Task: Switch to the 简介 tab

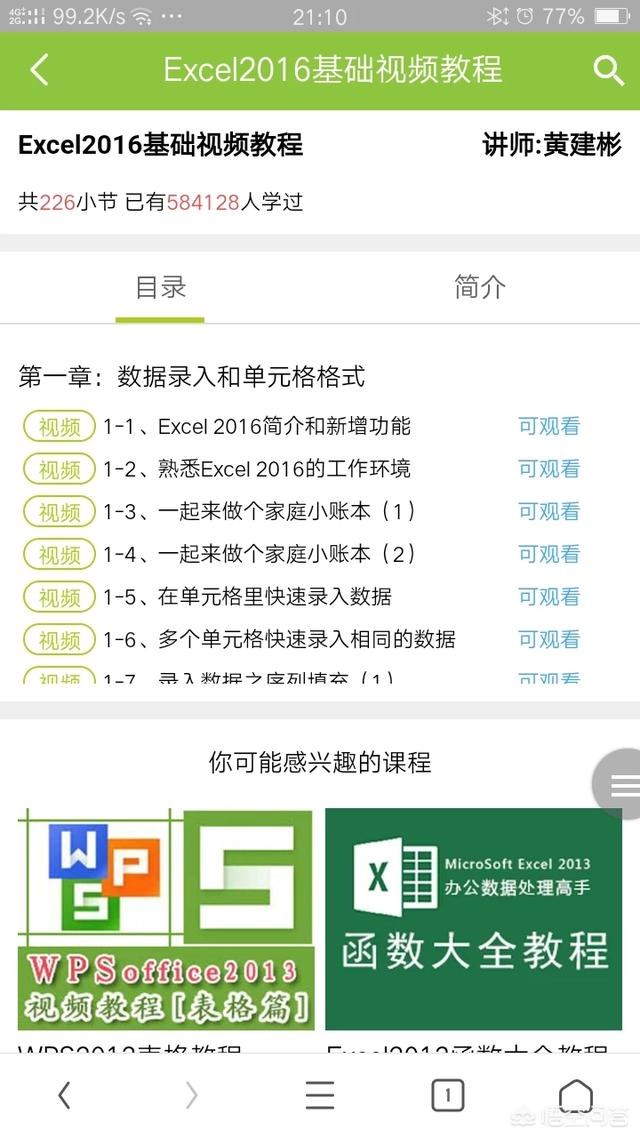Action: [480, 288]
